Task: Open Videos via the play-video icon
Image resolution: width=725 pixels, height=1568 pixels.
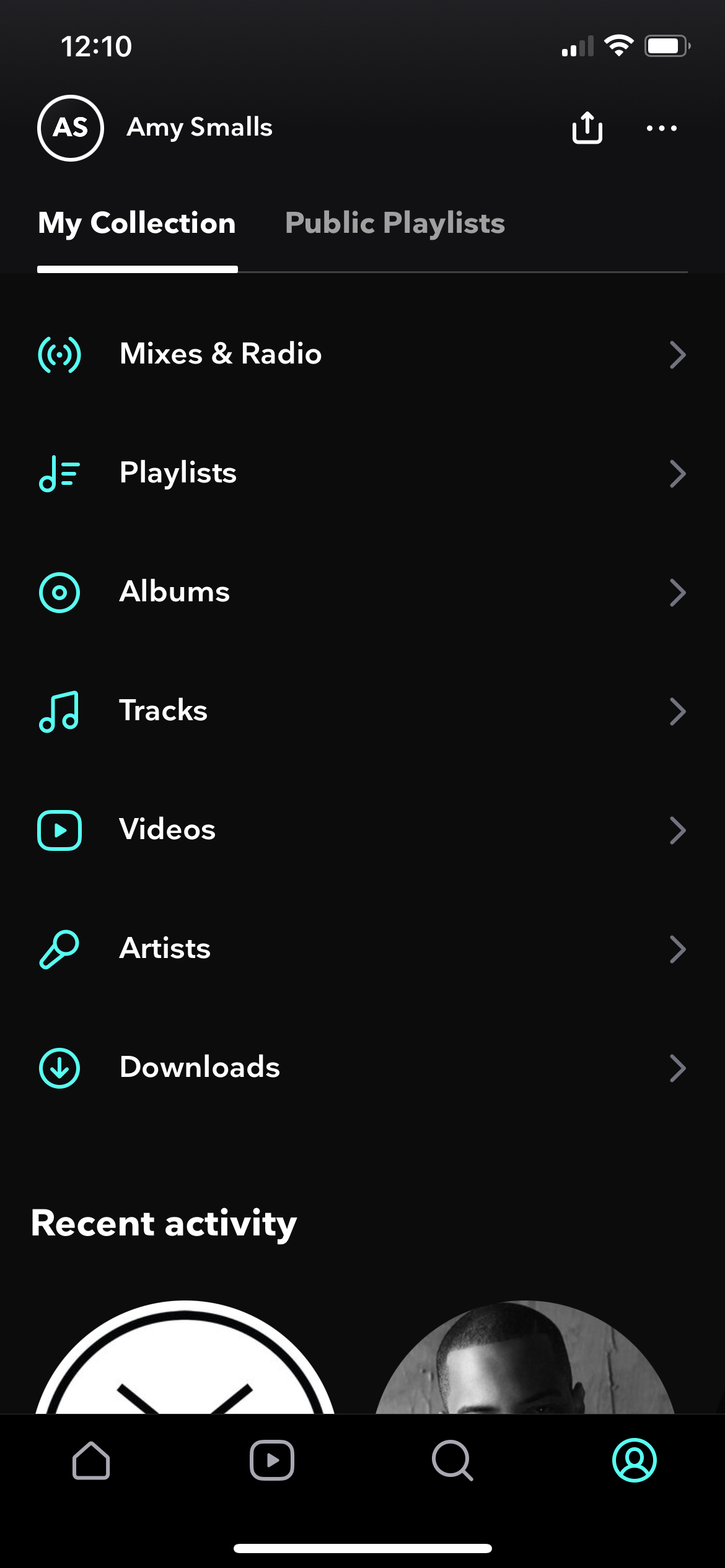Action: [59, 830]
